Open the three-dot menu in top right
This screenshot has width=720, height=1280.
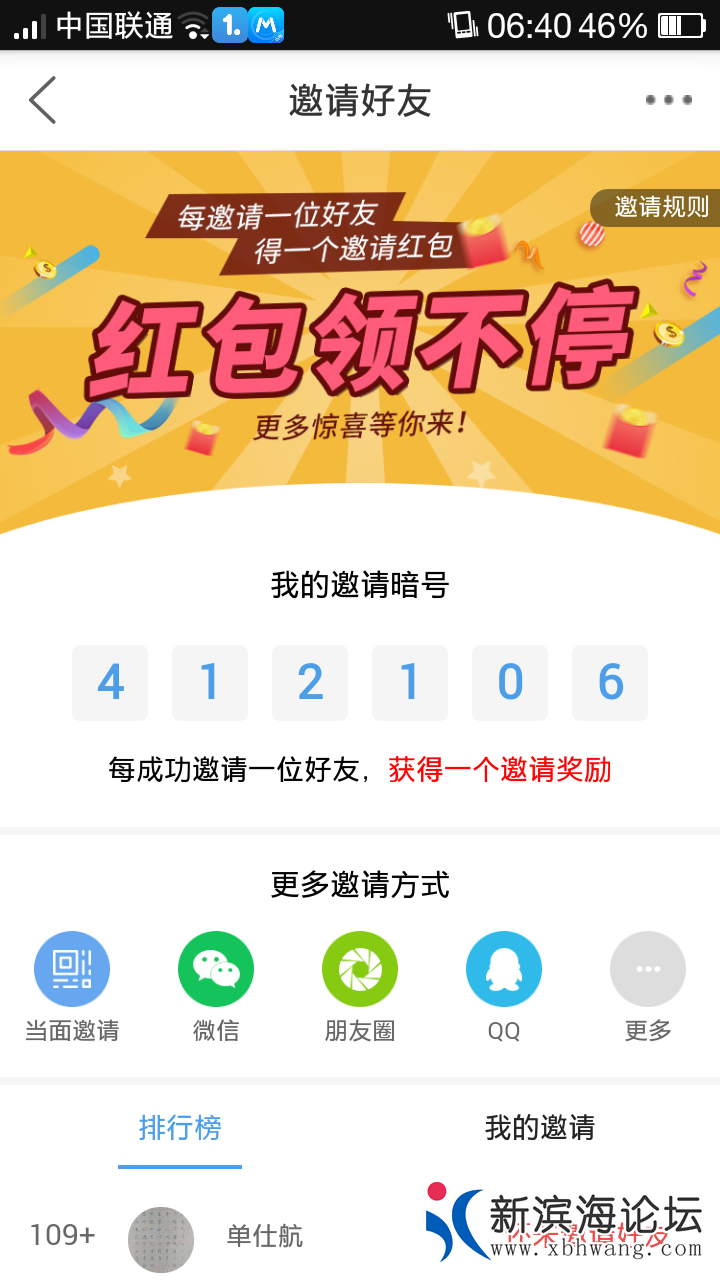click(668, 100)
